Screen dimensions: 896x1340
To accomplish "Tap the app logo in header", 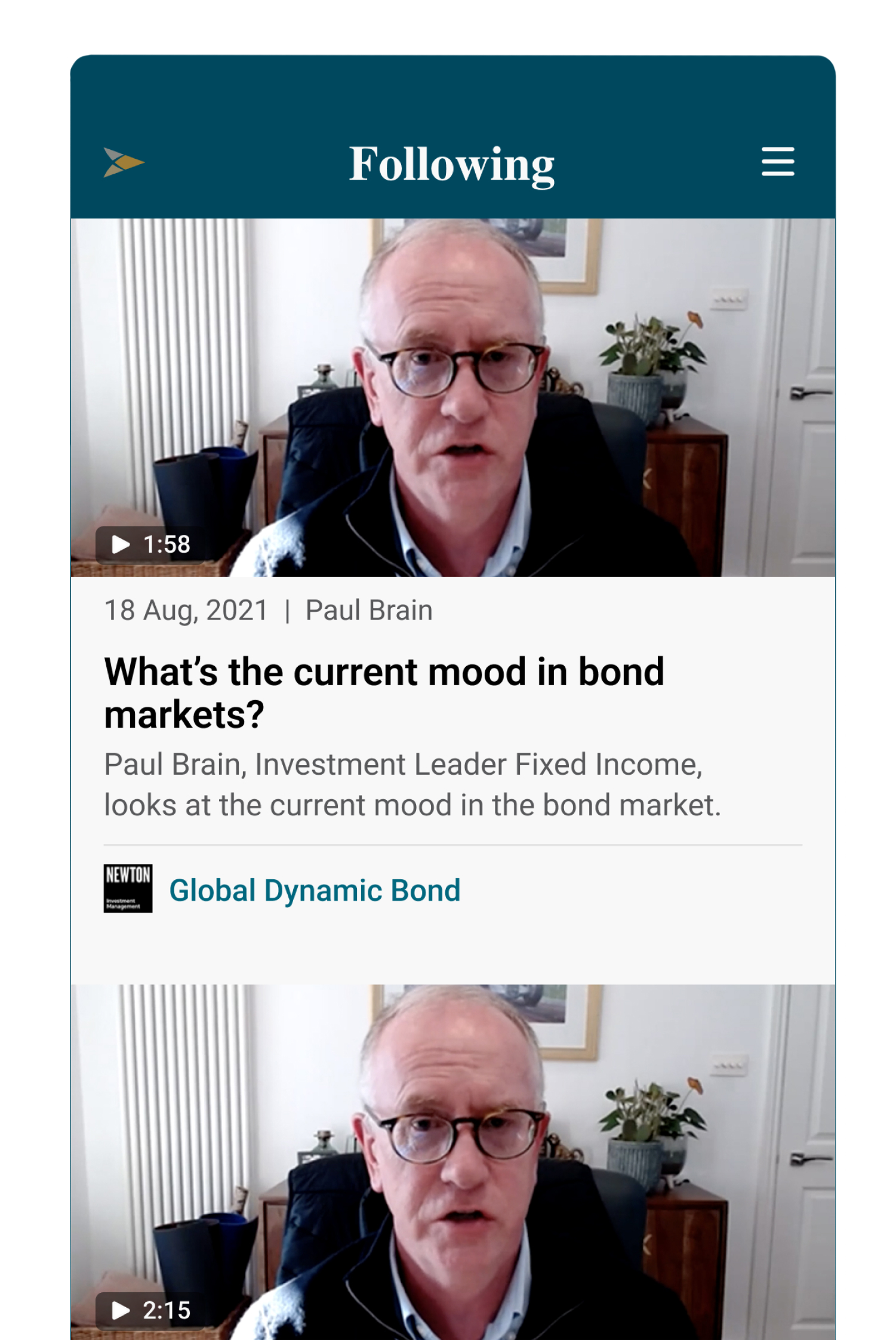I will 124,162.
